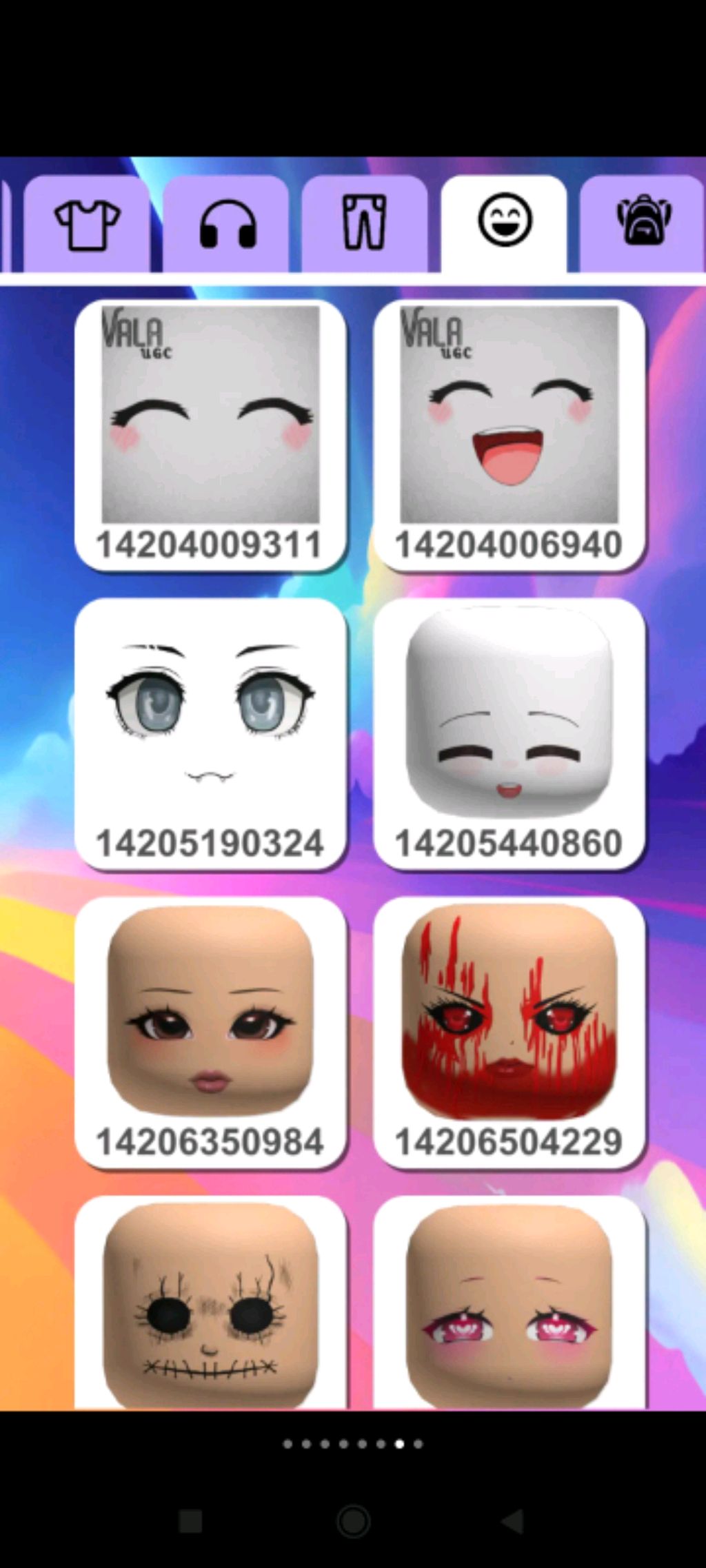Open the bloody face 14206504229
The width and height of the screenshot is (706, 1568).
tap(509, 1032)
